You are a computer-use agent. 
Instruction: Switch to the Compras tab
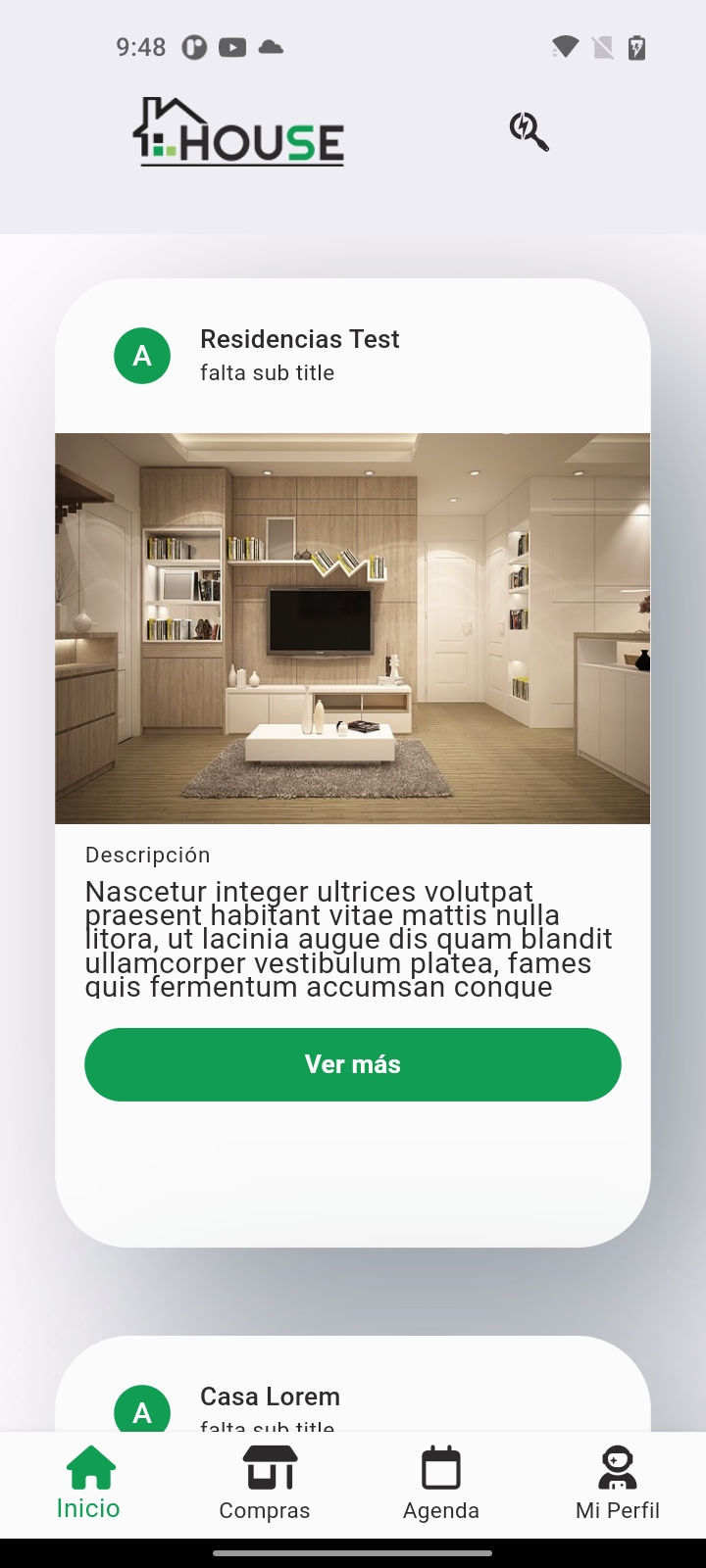[265, 1484]
